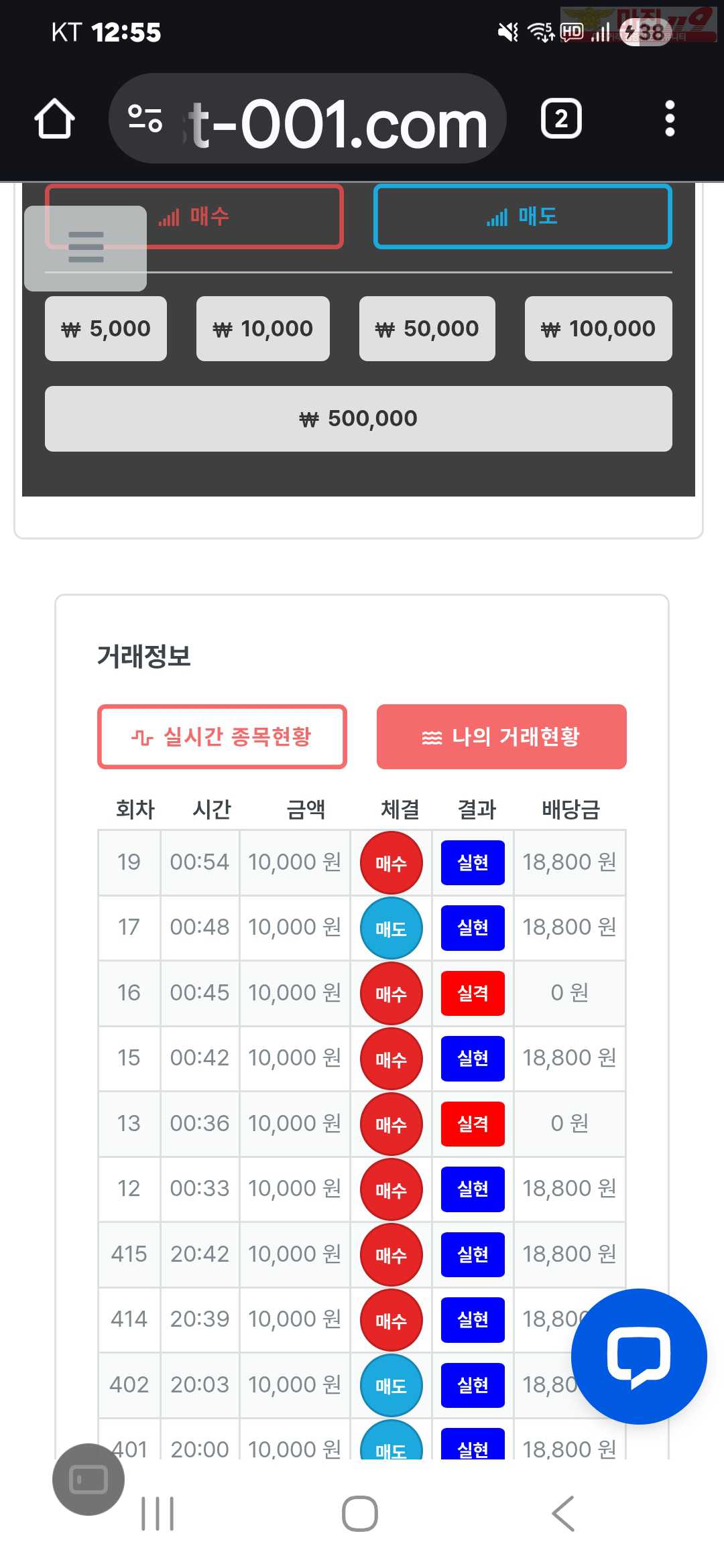724x1568 pixels.
Task: Open the browser overflow menu
Action: [x=669, y=119]
